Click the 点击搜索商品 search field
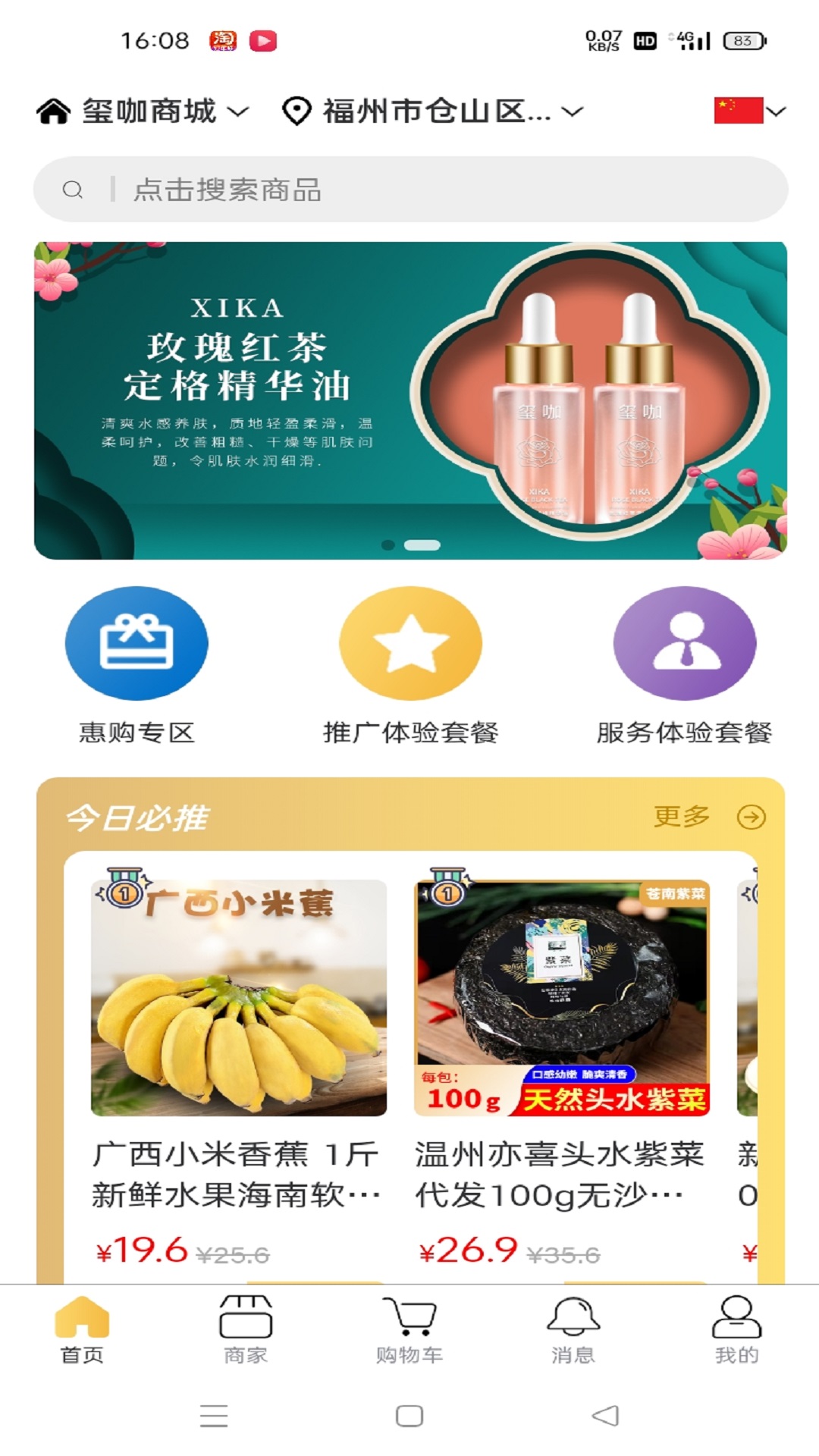819x1456 pixels. 303,190
